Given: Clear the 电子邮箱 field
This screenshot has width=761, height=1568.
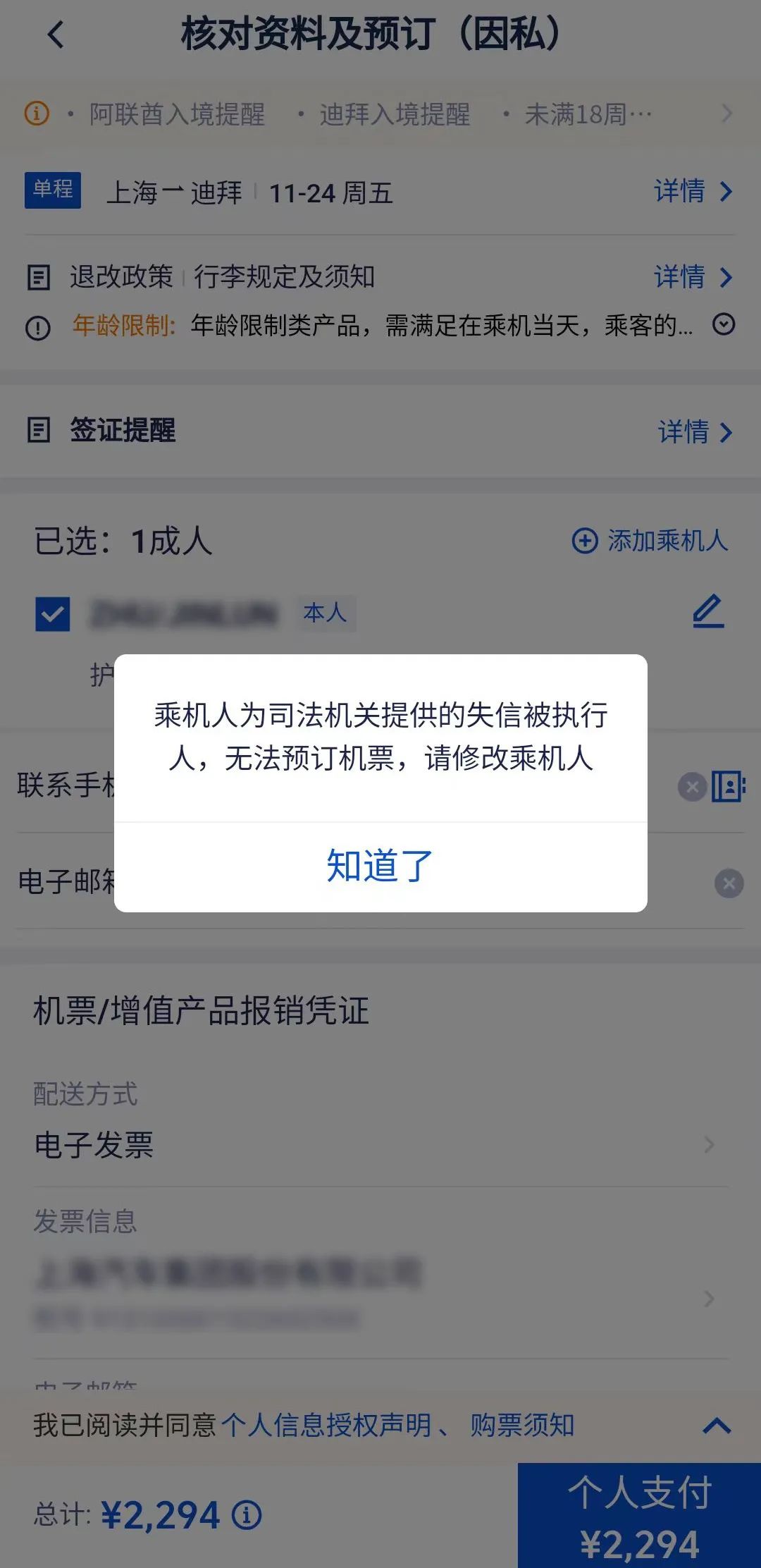Looking at the screenshot, I should click(729, 883).
